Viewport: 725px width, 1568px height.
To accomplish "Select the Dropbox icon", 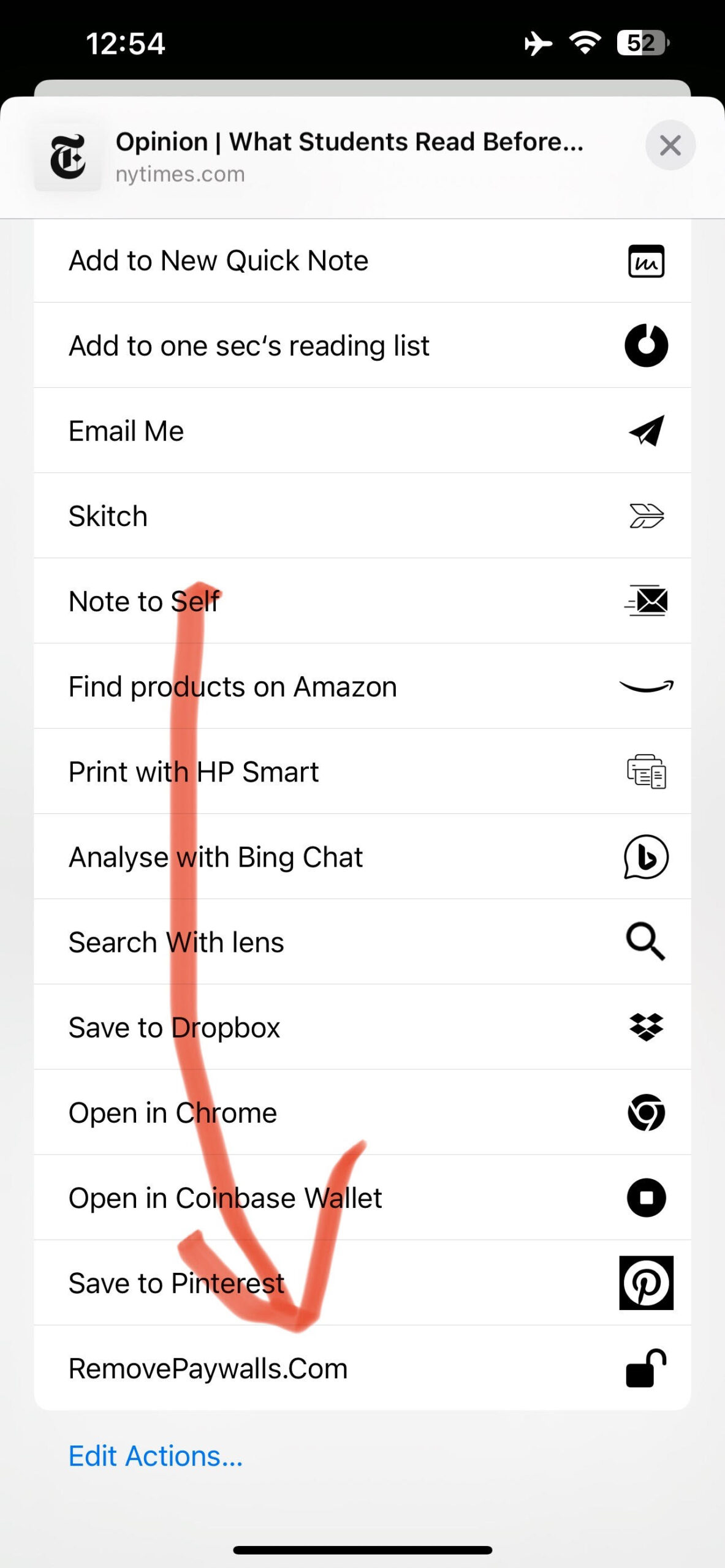I will [x=646, y=1027].
